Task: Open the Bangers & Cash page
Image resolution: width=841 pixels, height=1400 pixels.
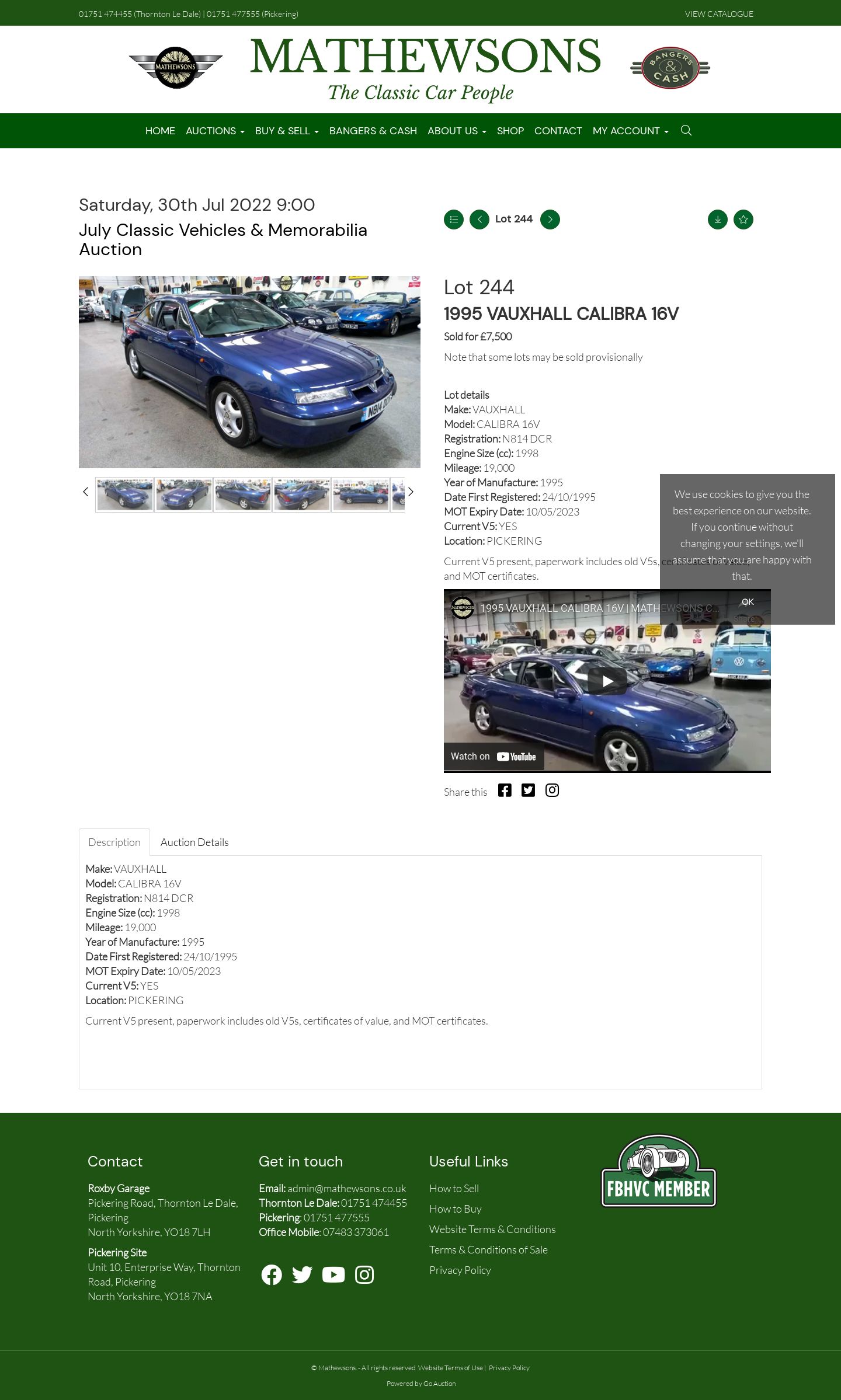Action: (x=373, y=131)
